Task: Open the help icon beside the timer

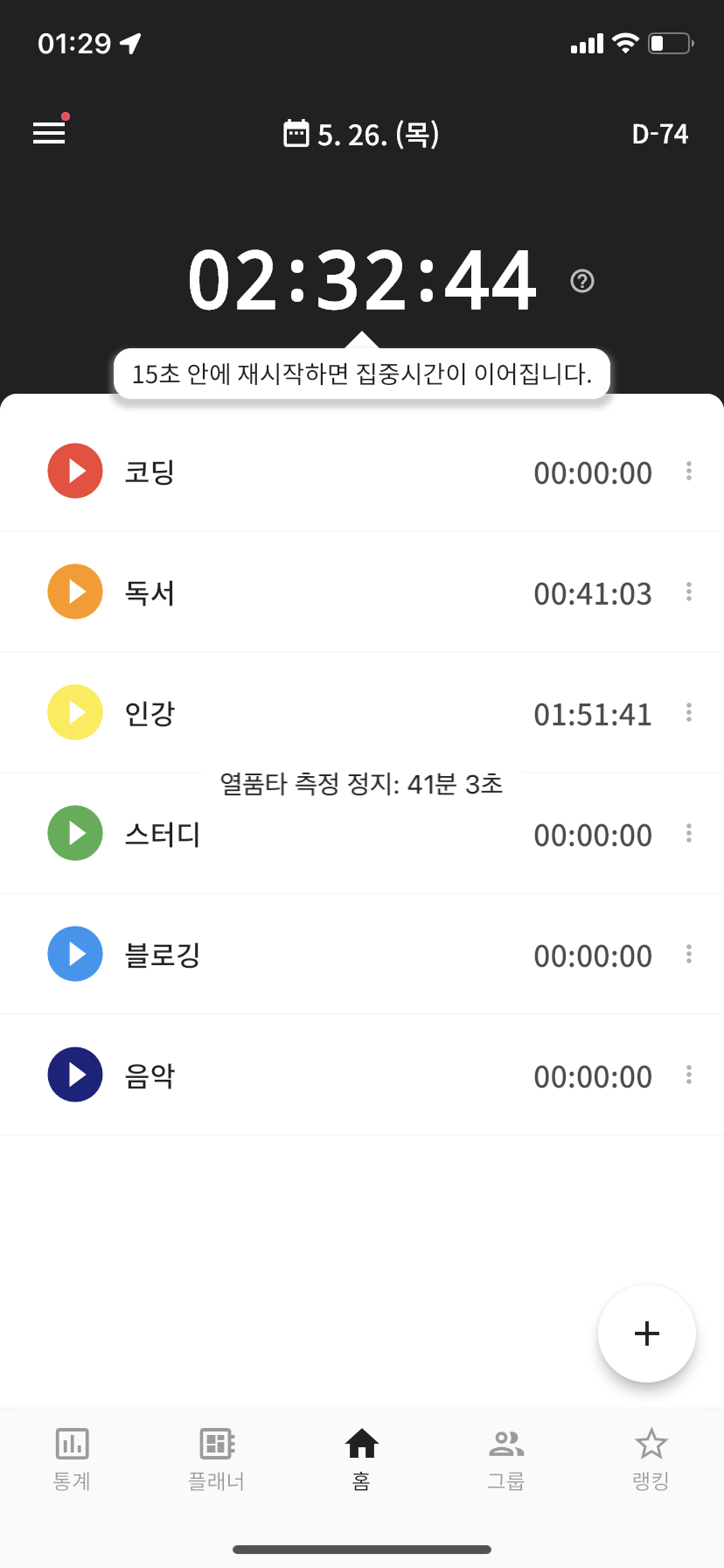Action: (582, 281)
